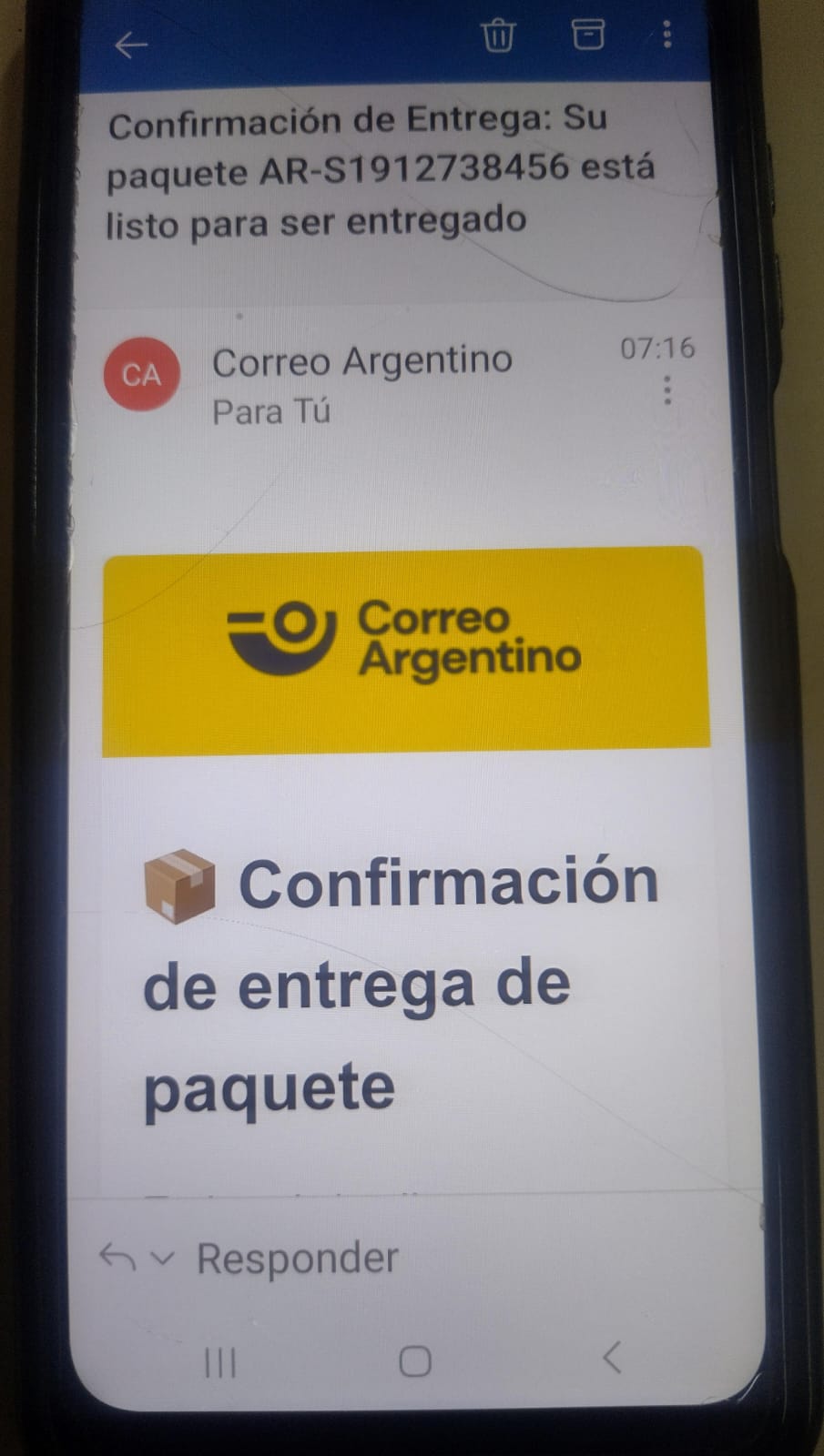Viewport: 824px width, 1456px height.
Task: Open the CA sender avatar
Action: click(x=141, y=374)
